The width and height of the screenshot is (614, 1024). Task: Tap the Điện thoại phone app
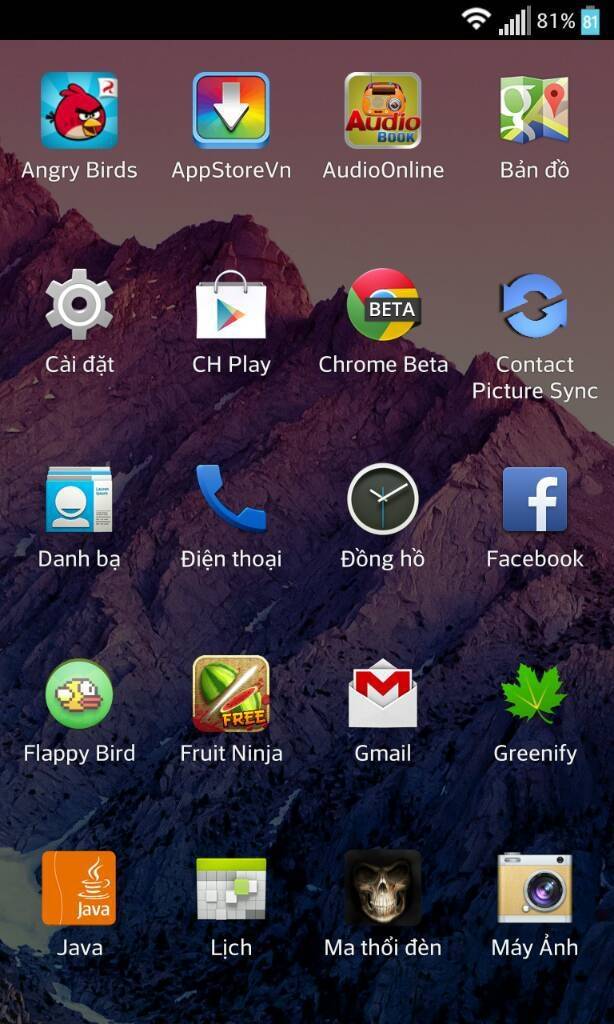point(231,499)
